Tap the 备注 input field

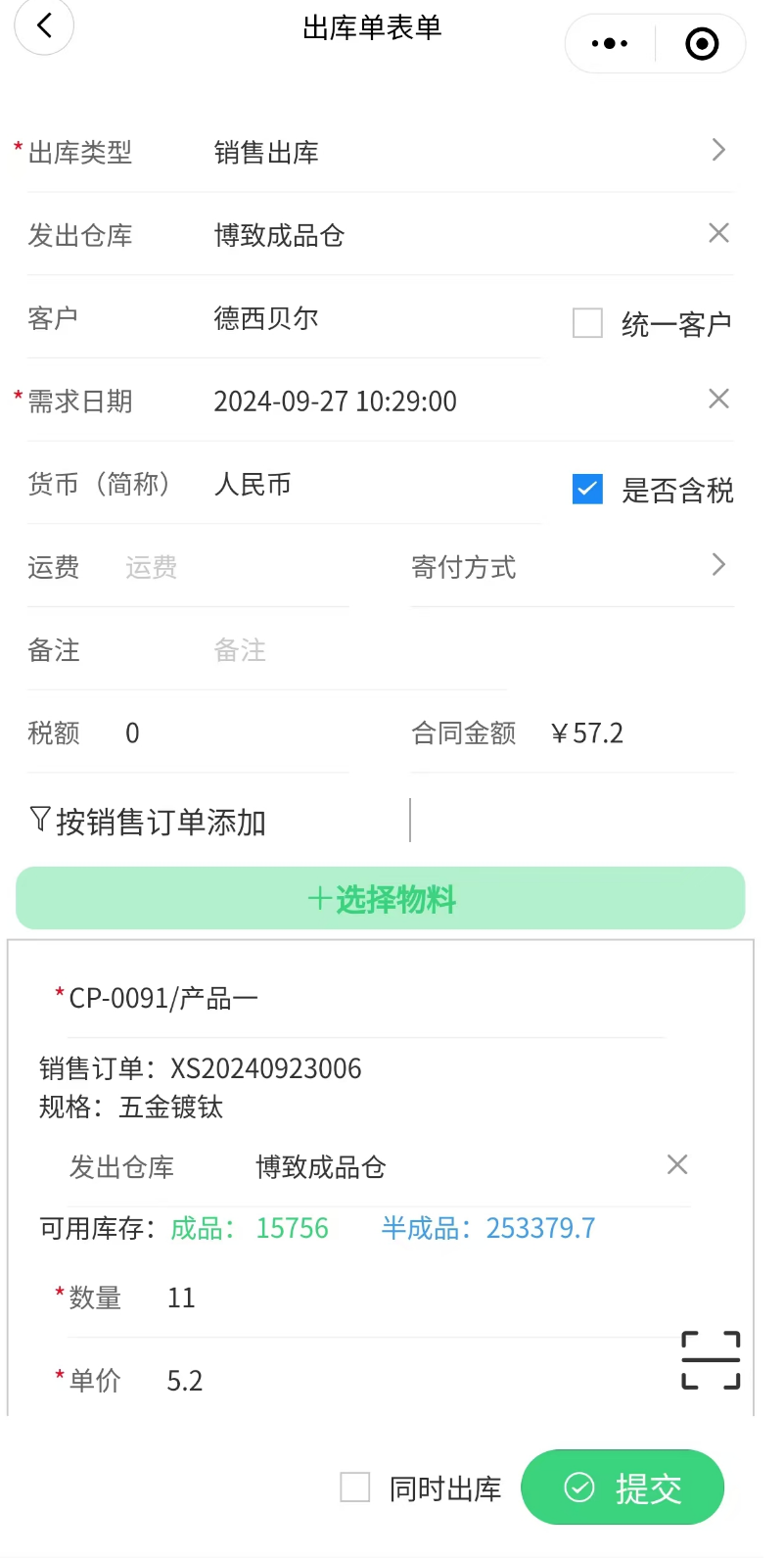(x=352, y=650)
